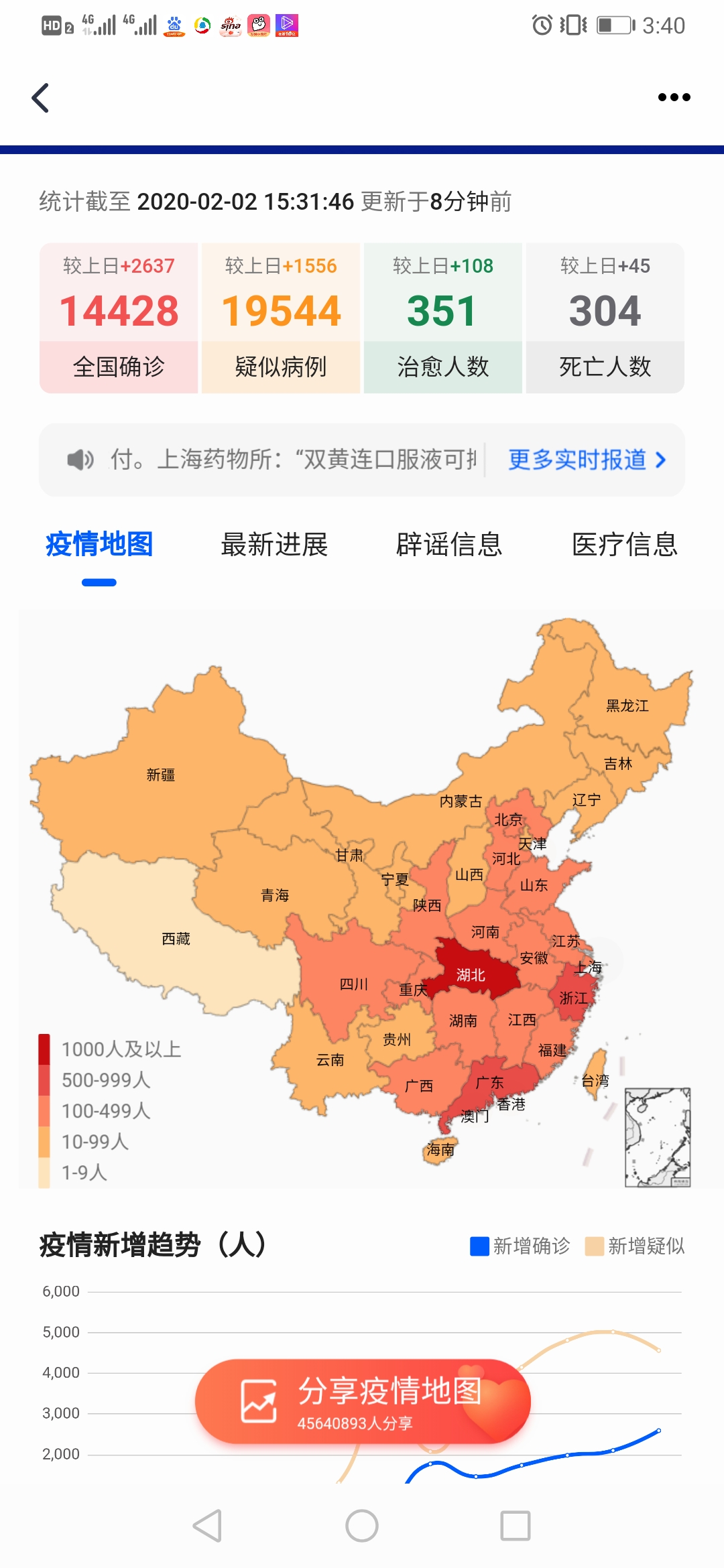This screenshot has height=1568, width=724.
Task: Select 湖北 province on the map
Action: [x=471, y=975]
